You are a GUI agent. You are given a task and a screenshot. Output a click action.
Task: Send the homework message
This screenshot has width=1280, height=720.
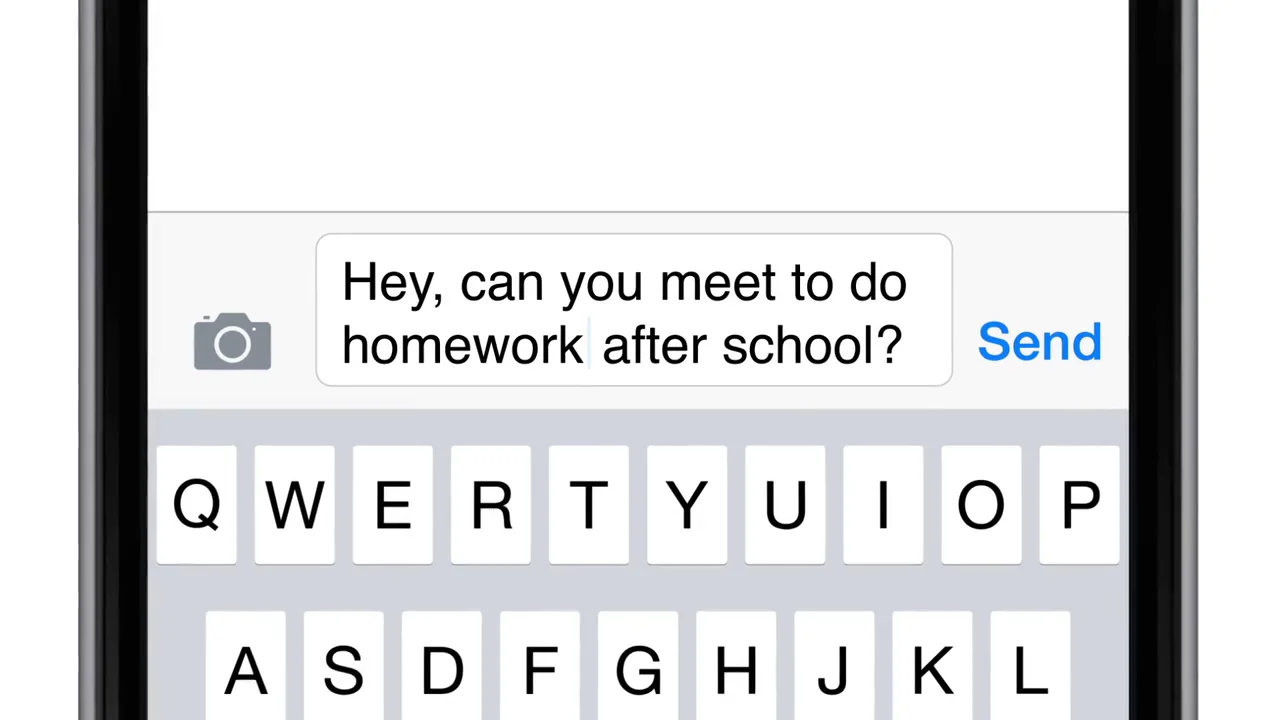point(1039,342)
